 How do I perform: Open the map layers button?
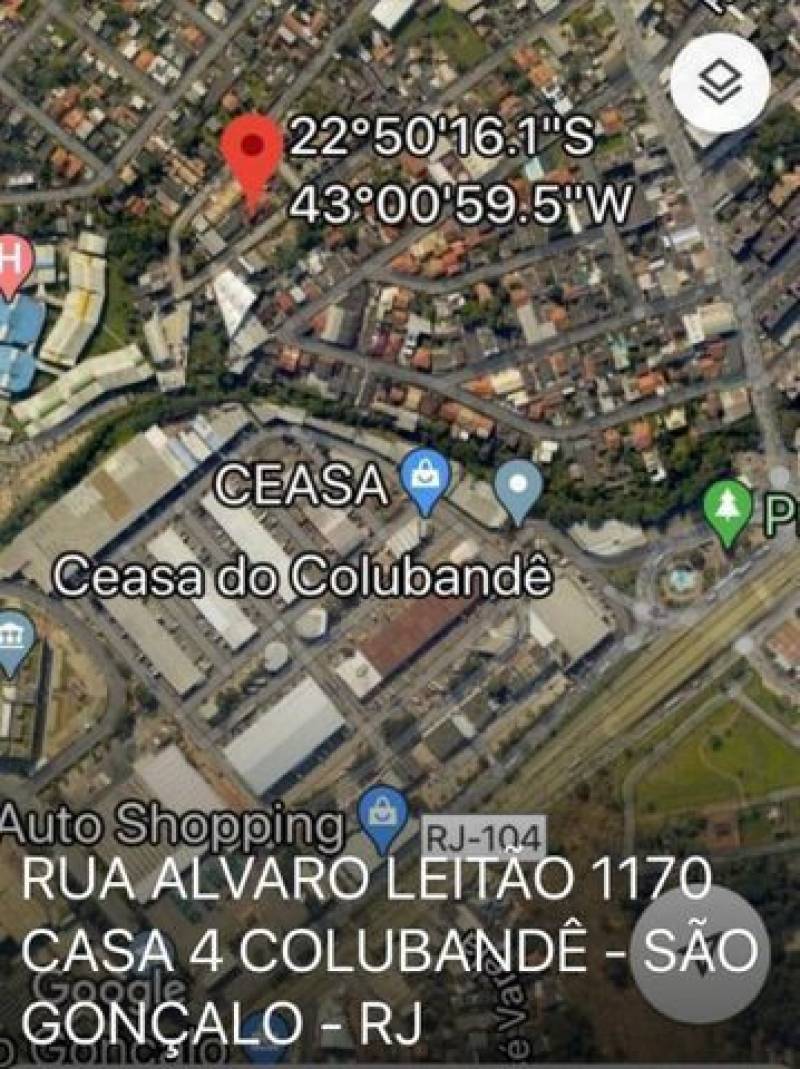(719, 83)
